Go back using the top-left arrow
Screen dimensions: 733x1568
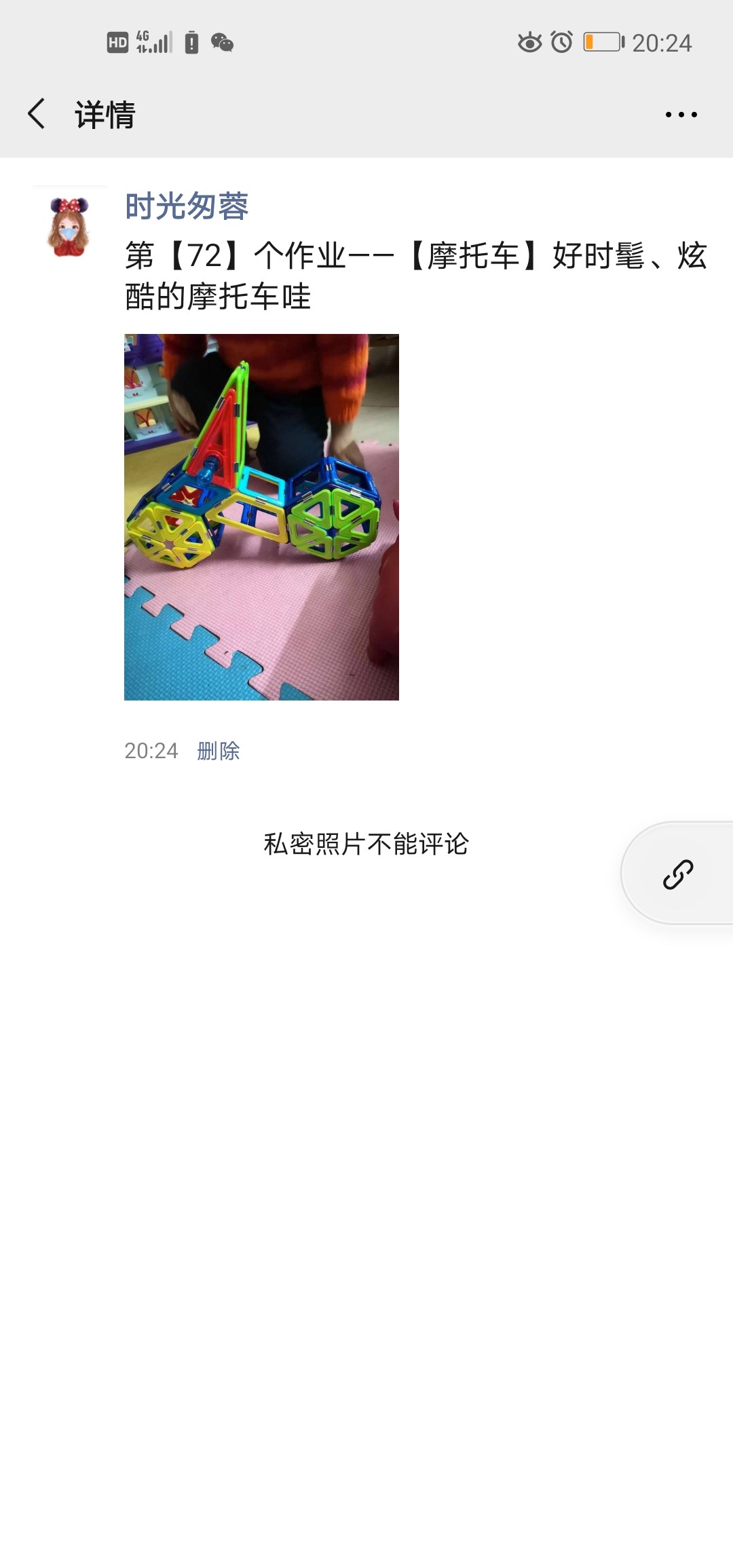tap(37, 114)
